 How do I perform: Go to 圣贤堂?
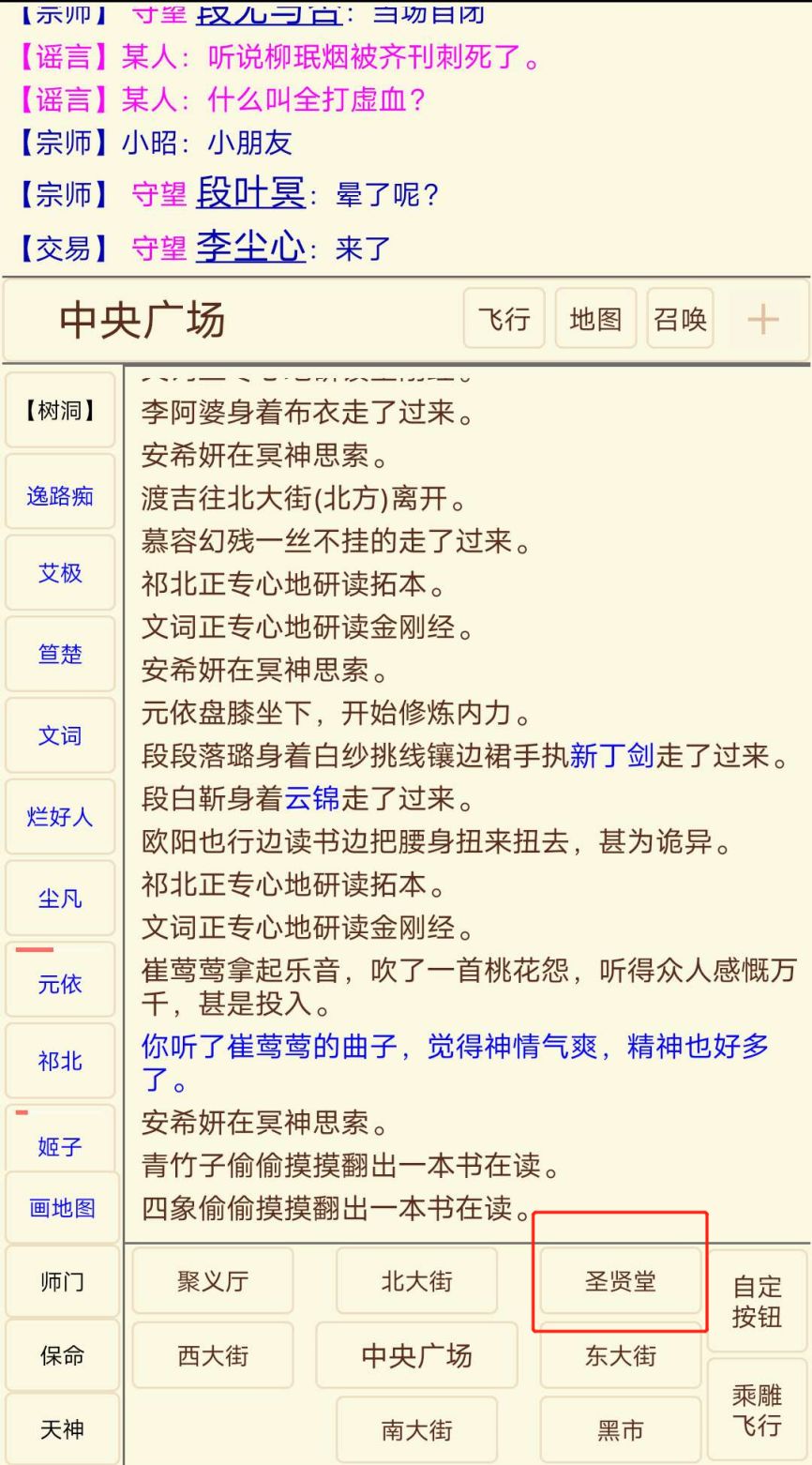point(620,1281)
